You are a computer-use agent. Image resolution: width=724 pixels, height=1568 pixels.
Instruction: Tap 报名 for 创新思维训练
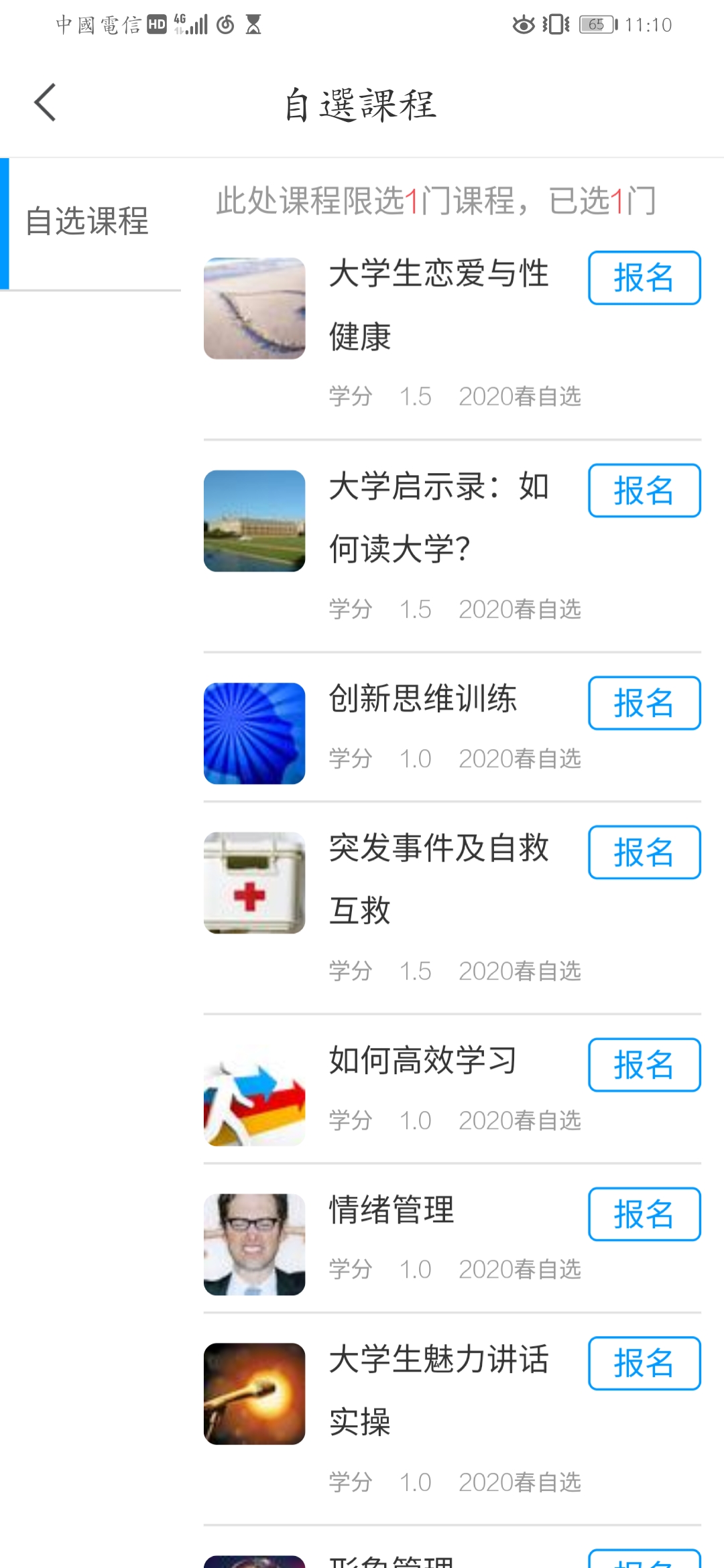click(643, 703)
